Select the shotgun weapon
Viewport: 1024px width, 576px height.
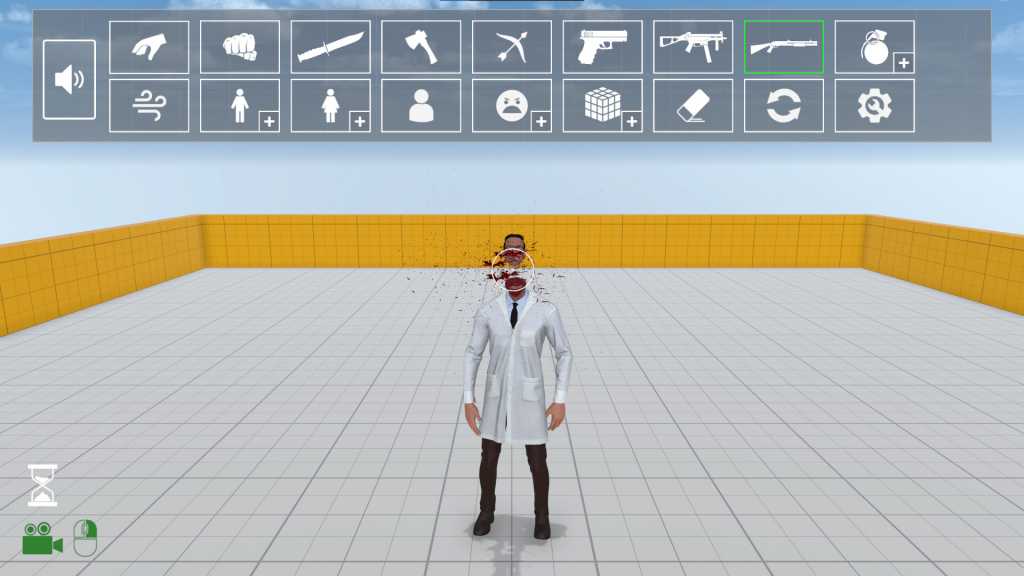784,47
